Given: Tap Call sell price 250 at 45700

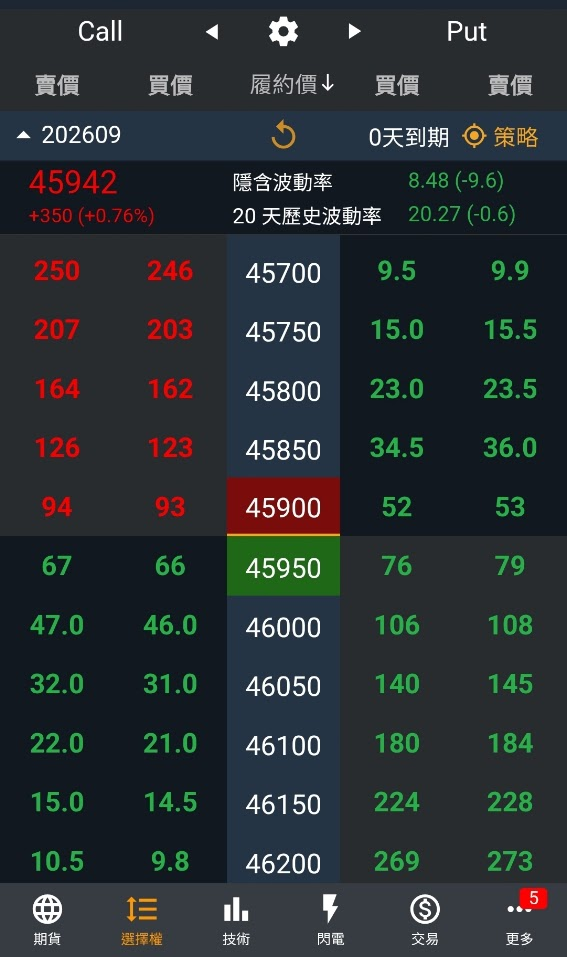Looking at the screenshot, I should 57,270.
